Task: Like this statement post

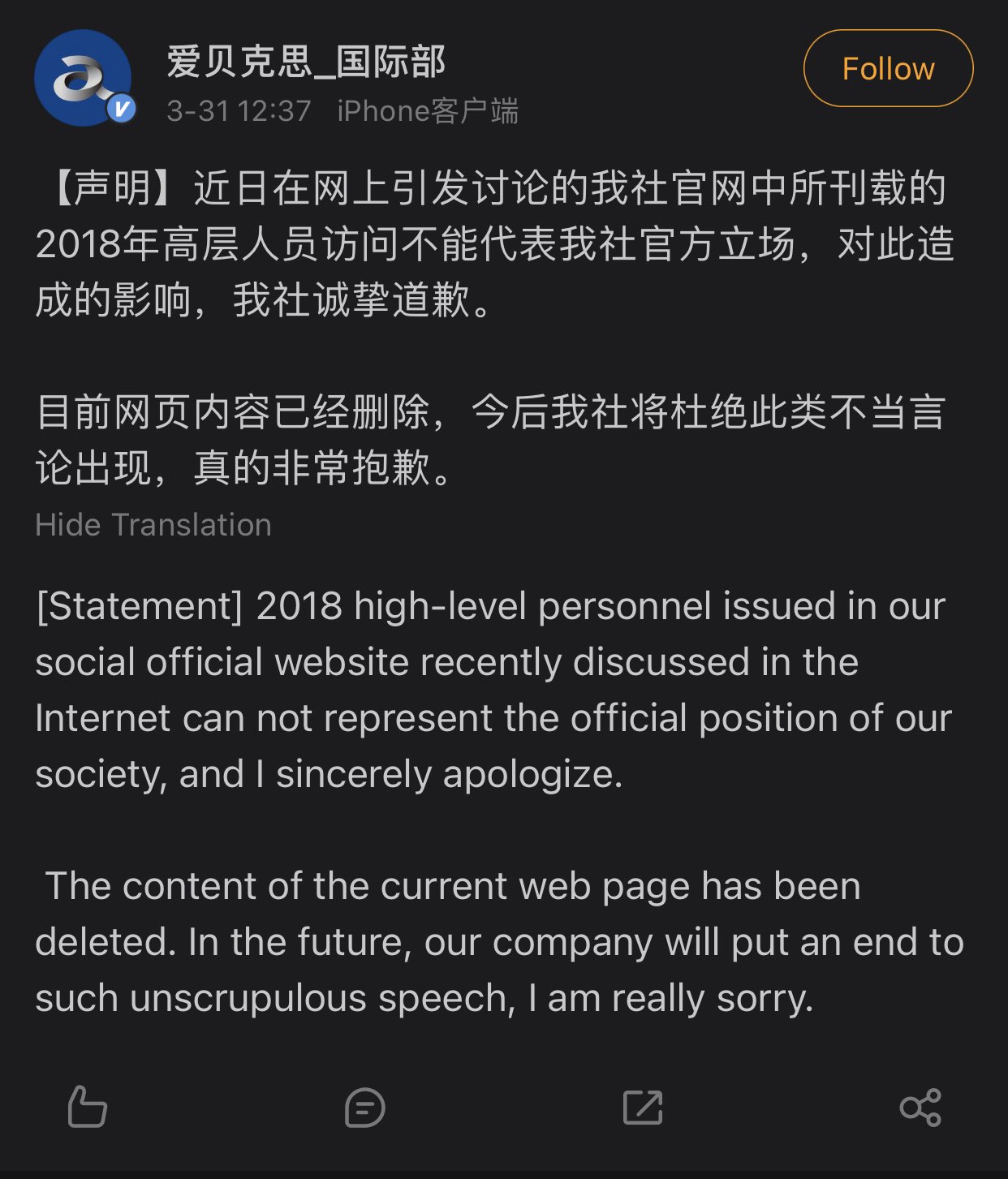Action: (87, 1107)
